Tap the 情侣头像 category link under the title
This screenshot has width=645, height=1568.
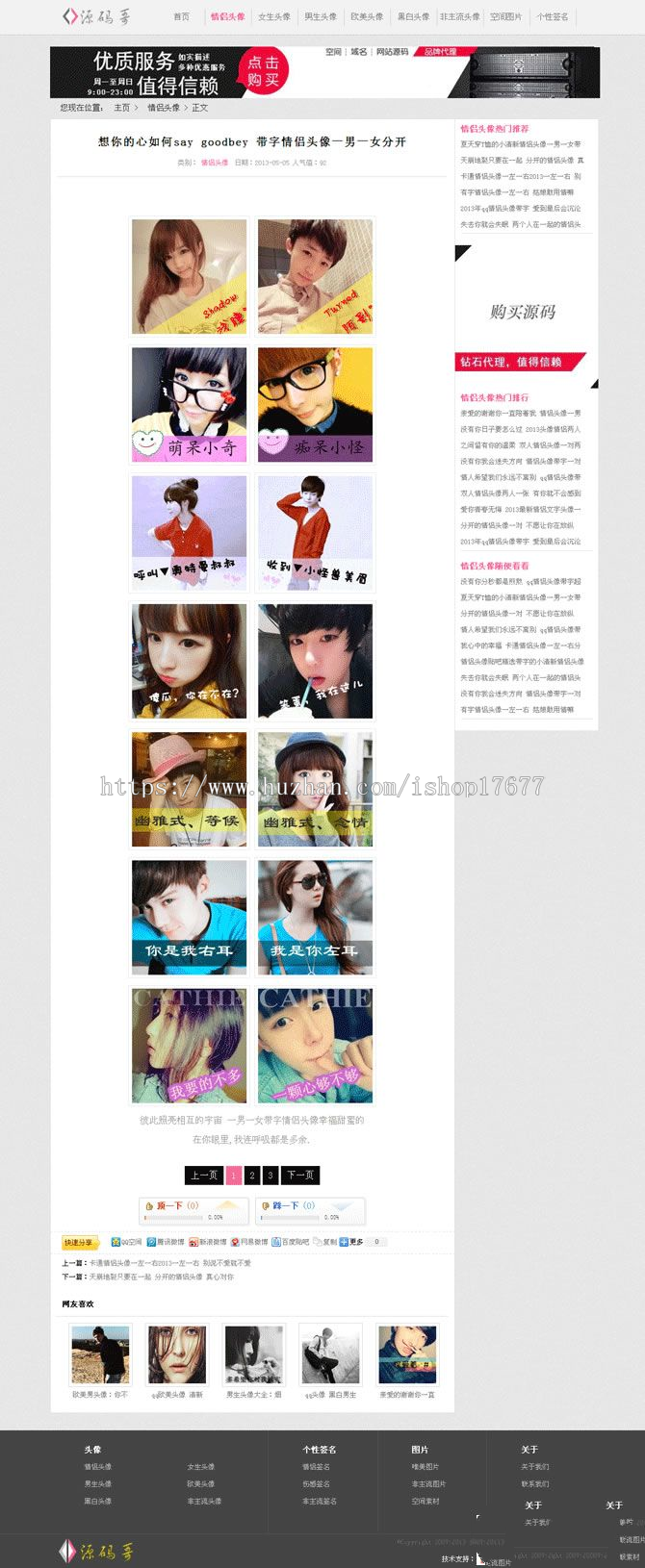pos(215,163)
